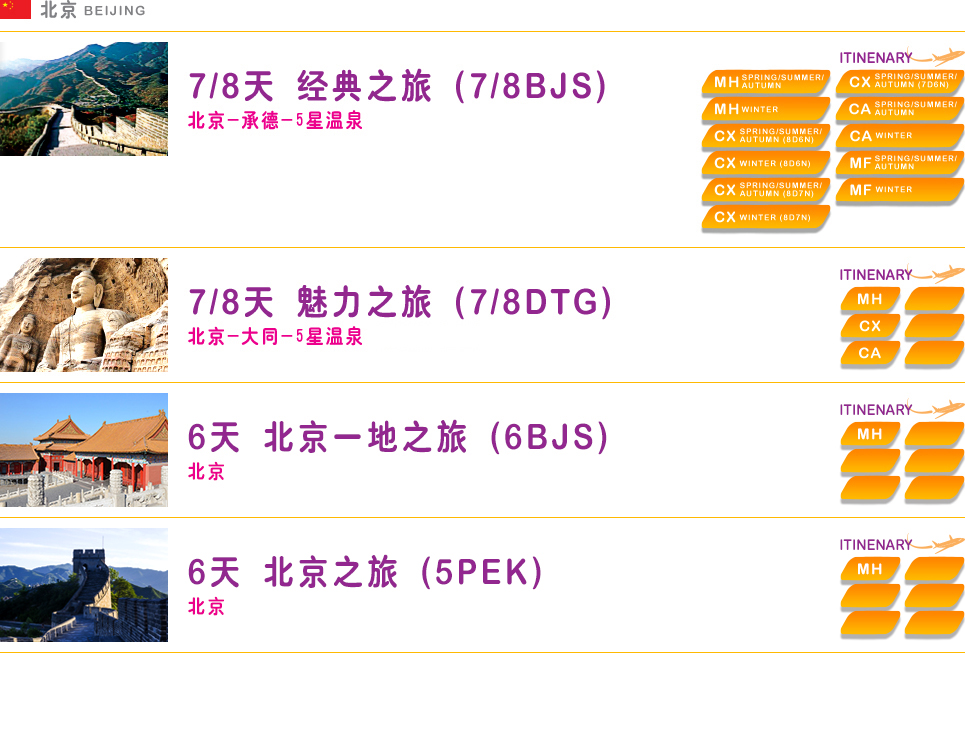Screen dimensions: 965x733
Task: Open MH itinerary for 5PEK tour
Action: tap(870, 569)
